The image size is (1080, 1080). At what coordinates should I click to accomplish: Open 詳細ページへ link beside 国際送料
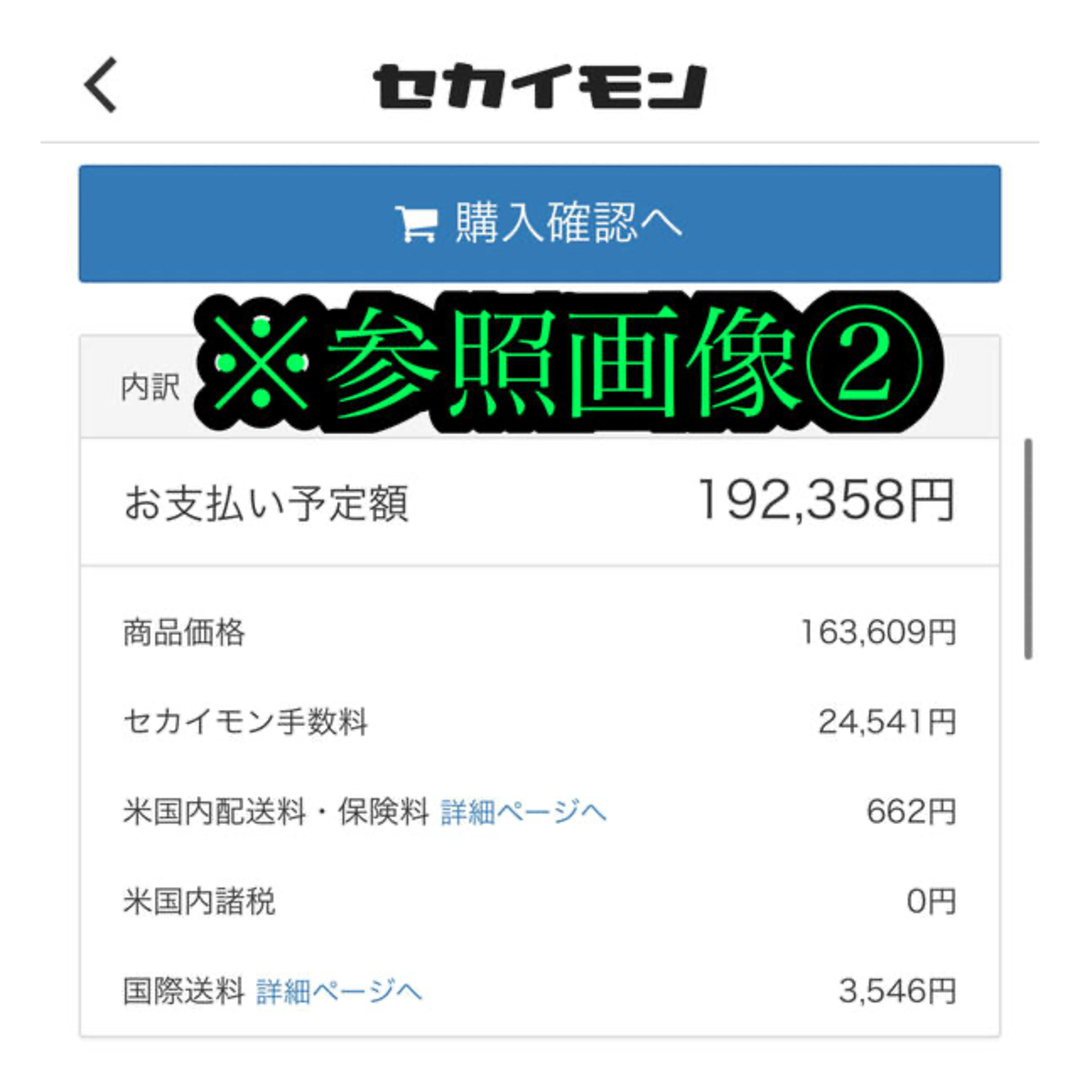pos(339,992)
